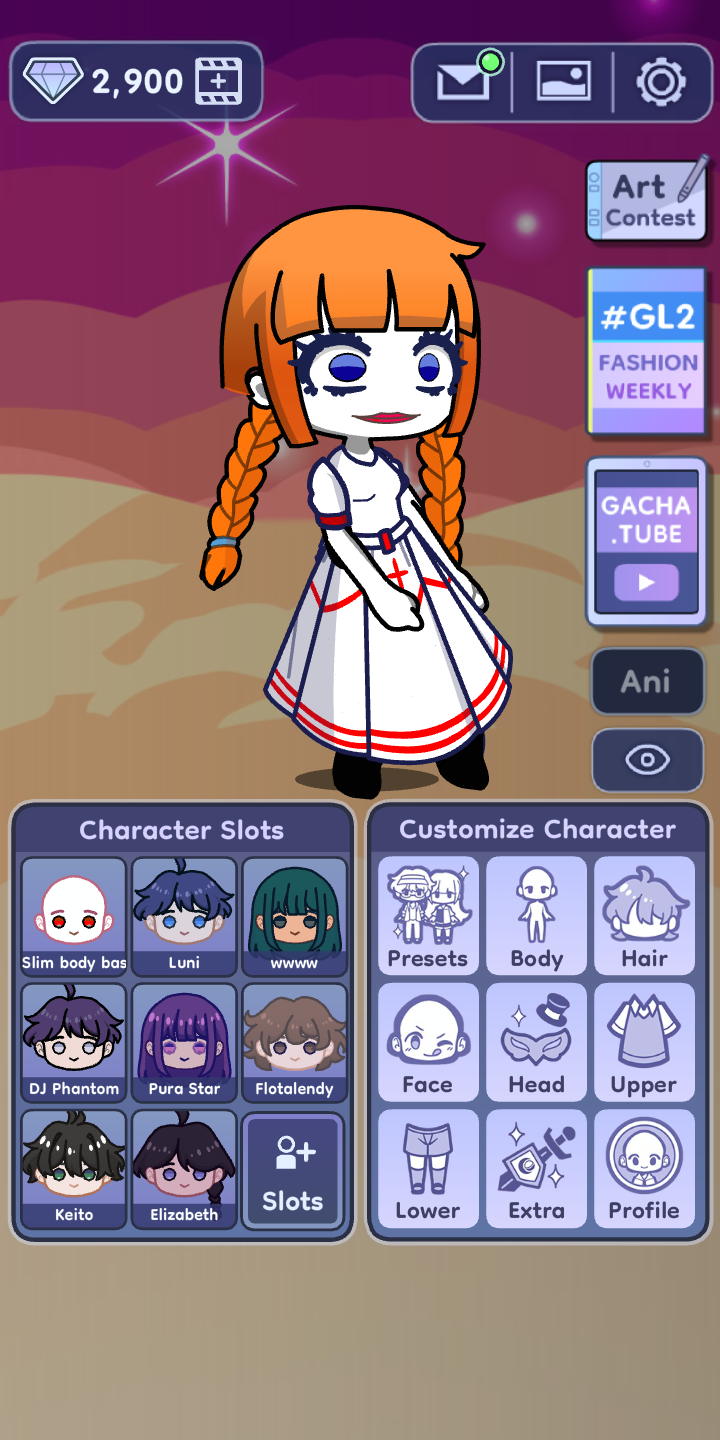Open the settings gear
The width and height of the screenshot is (720, 1440).
pyautogui.click(x=660, y=82)
